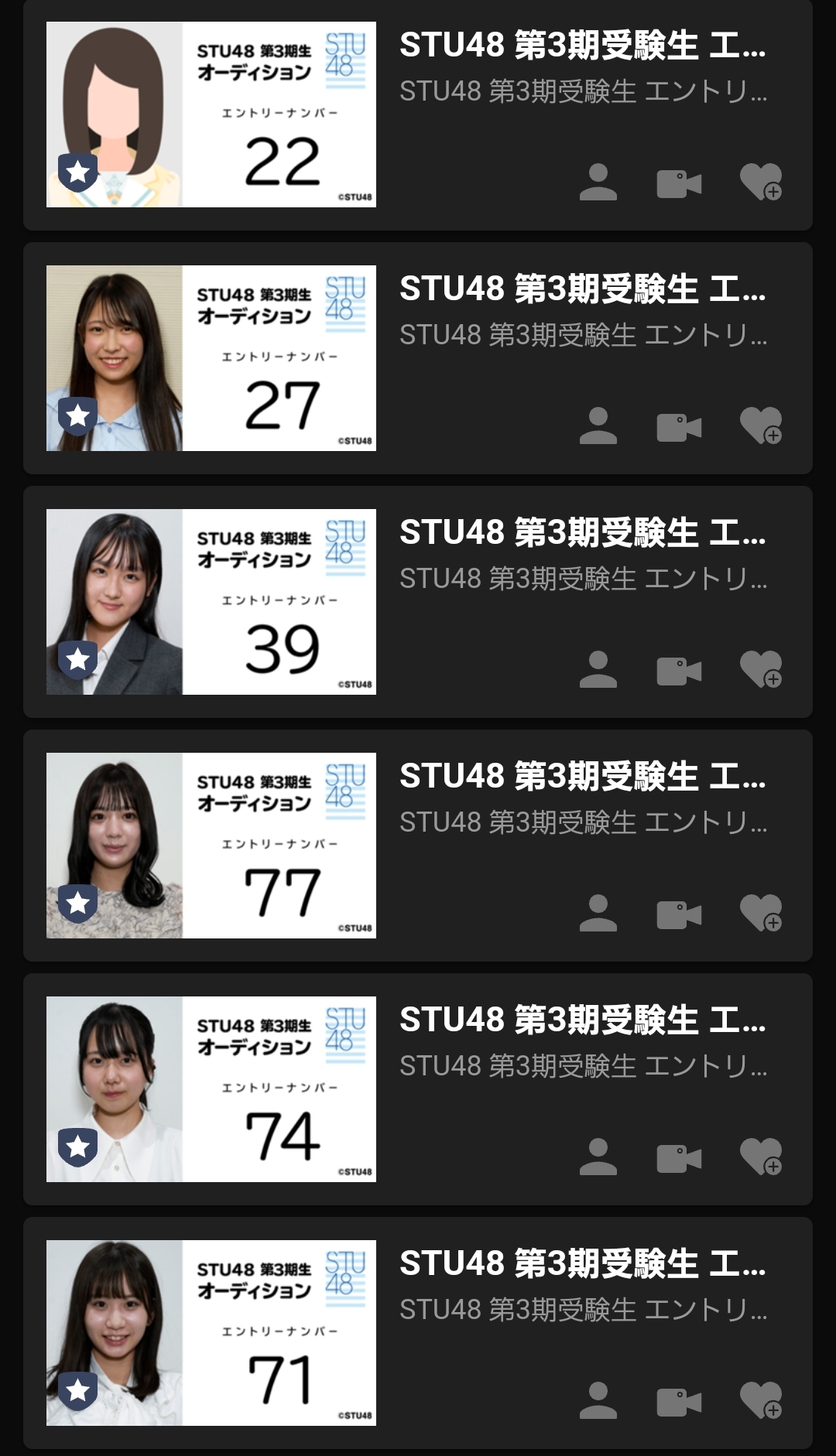Open the entry number 77 room card

point(211,846)
